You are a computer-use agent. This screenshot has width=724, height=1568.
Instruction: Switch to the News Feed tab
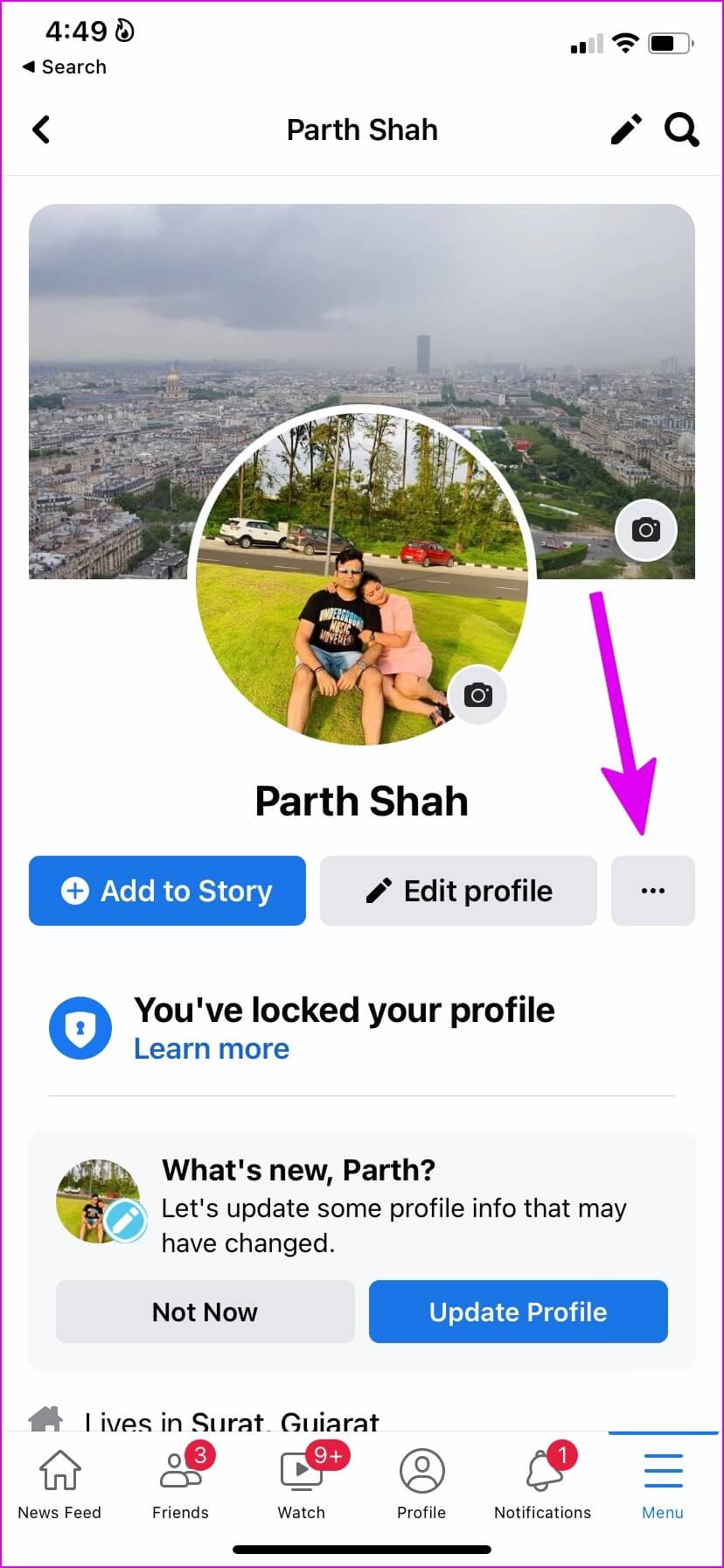click(59, 1484)
